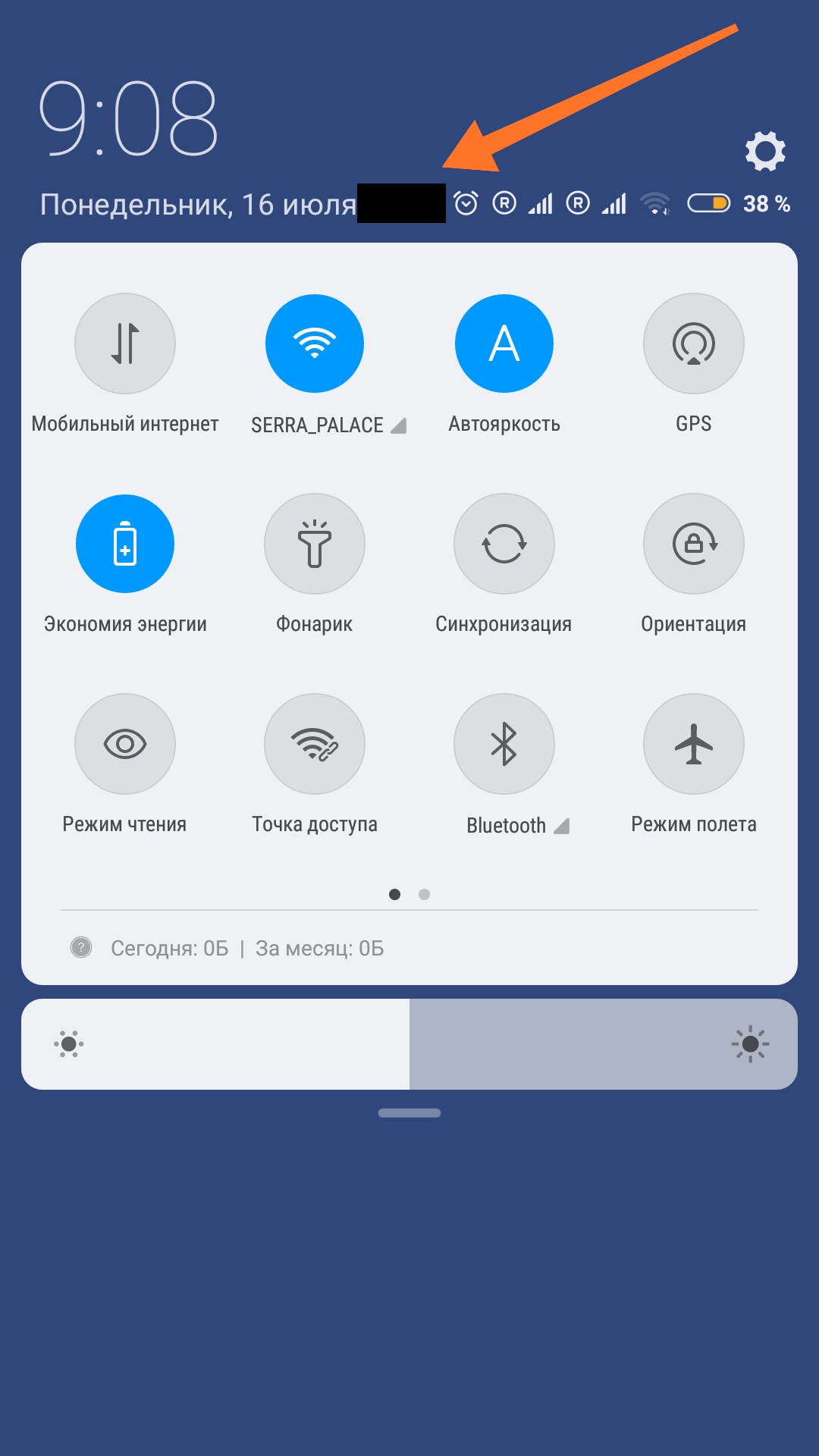Disable Экономия энергии battery saver
The width and height of the screenshot is (819, 1456).
pos(125,544)
